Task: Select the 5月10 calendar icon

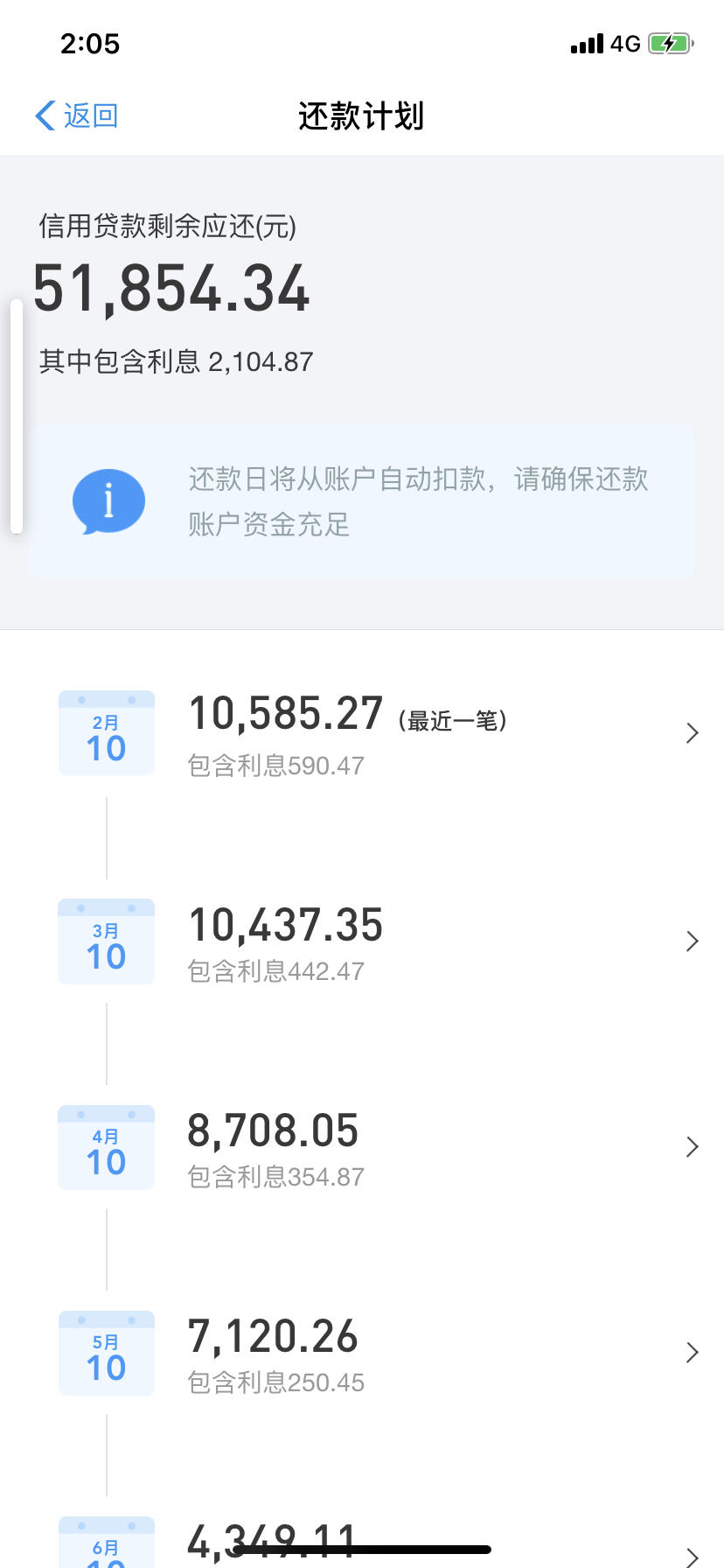Action: 106,1353
